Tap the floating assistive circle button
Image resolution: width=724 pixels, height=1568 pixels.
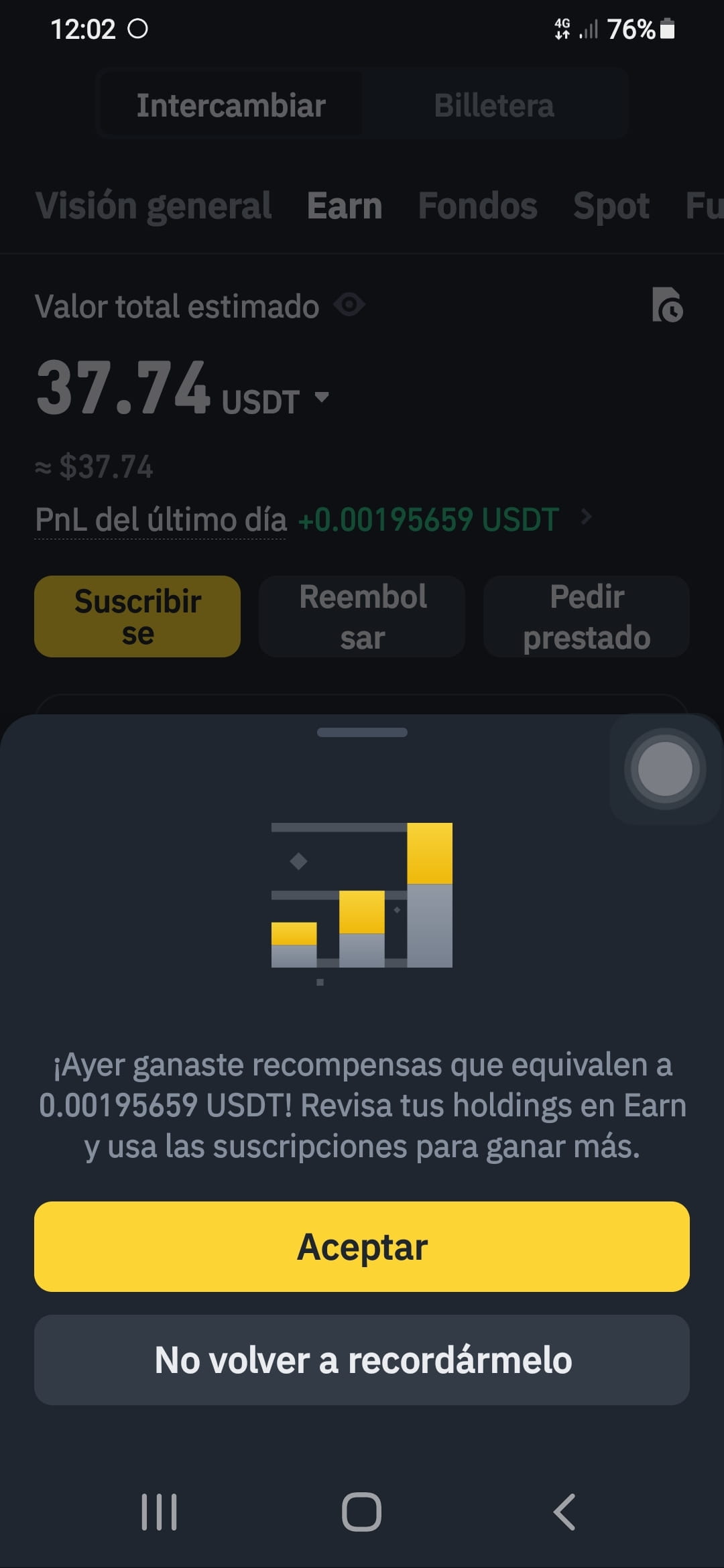(x=665, y=769)
